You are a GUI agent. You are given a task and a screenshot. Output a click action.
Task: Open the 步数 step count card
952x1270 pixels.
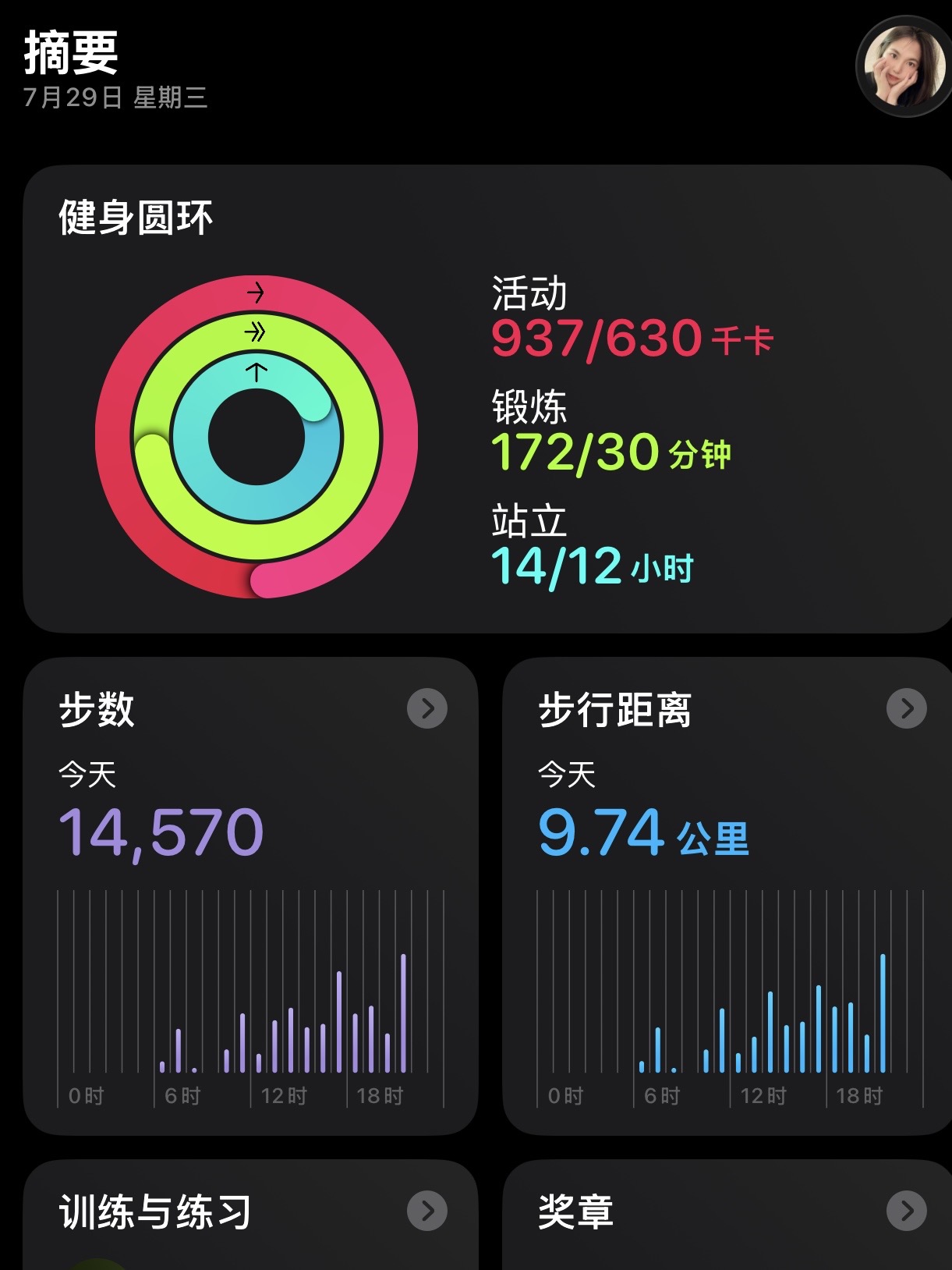(250, 896)
